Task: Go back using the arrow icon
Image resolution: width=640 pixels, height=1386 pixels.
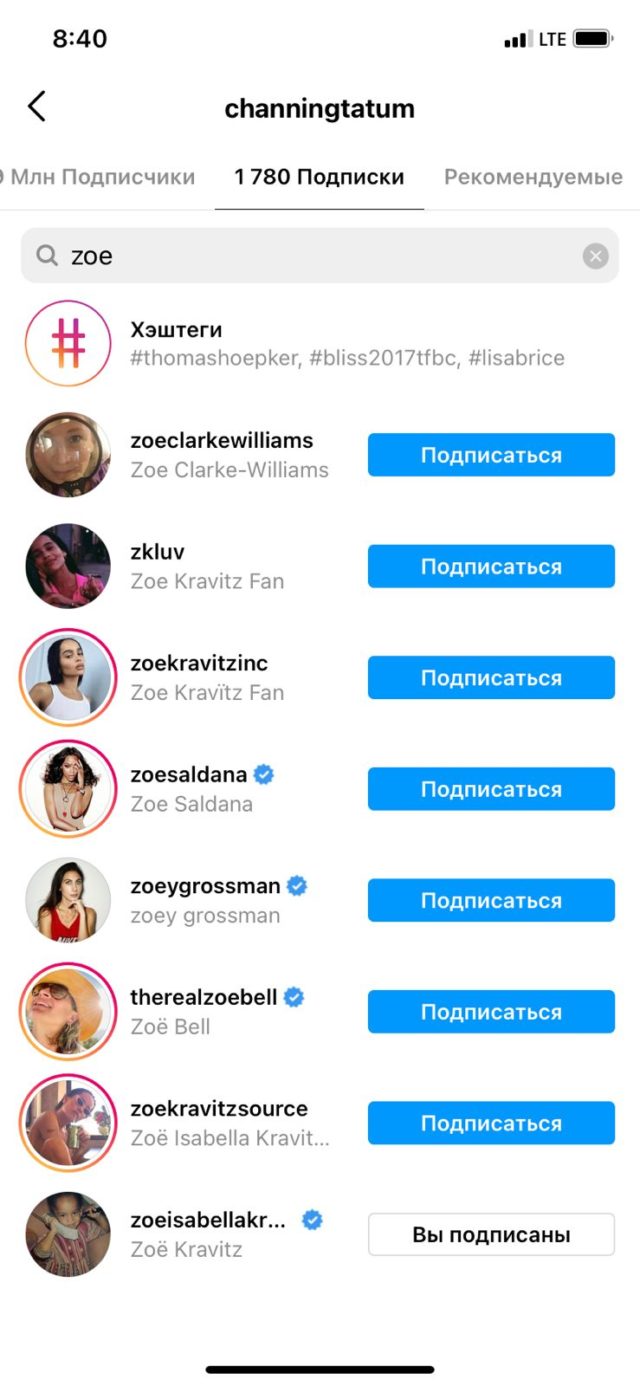Action: pyautogui.click(x=37, y=107)
